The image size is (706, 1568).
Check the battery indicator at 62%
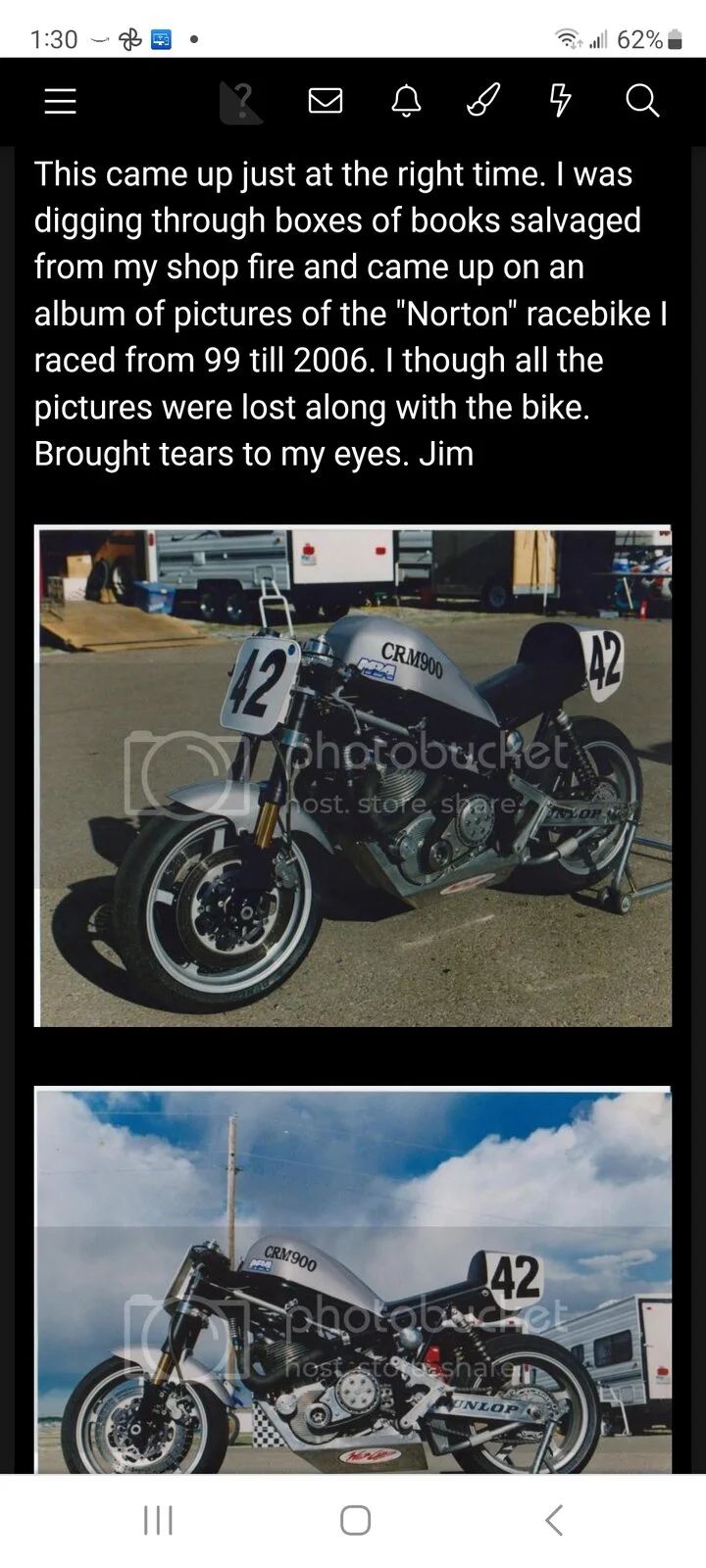647,39
